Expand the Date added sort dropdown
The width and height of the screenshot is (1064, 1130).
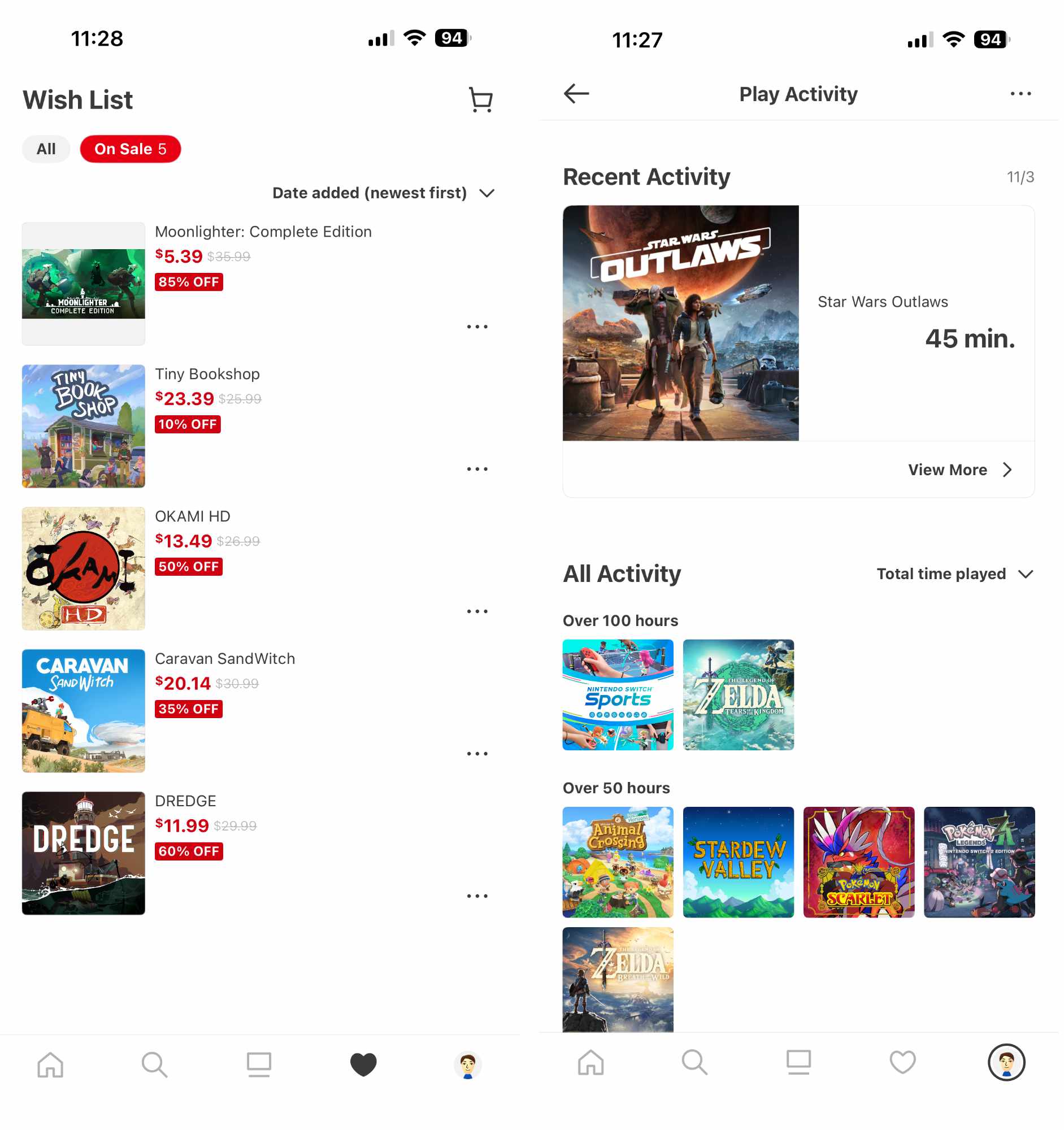pos(384,193)
